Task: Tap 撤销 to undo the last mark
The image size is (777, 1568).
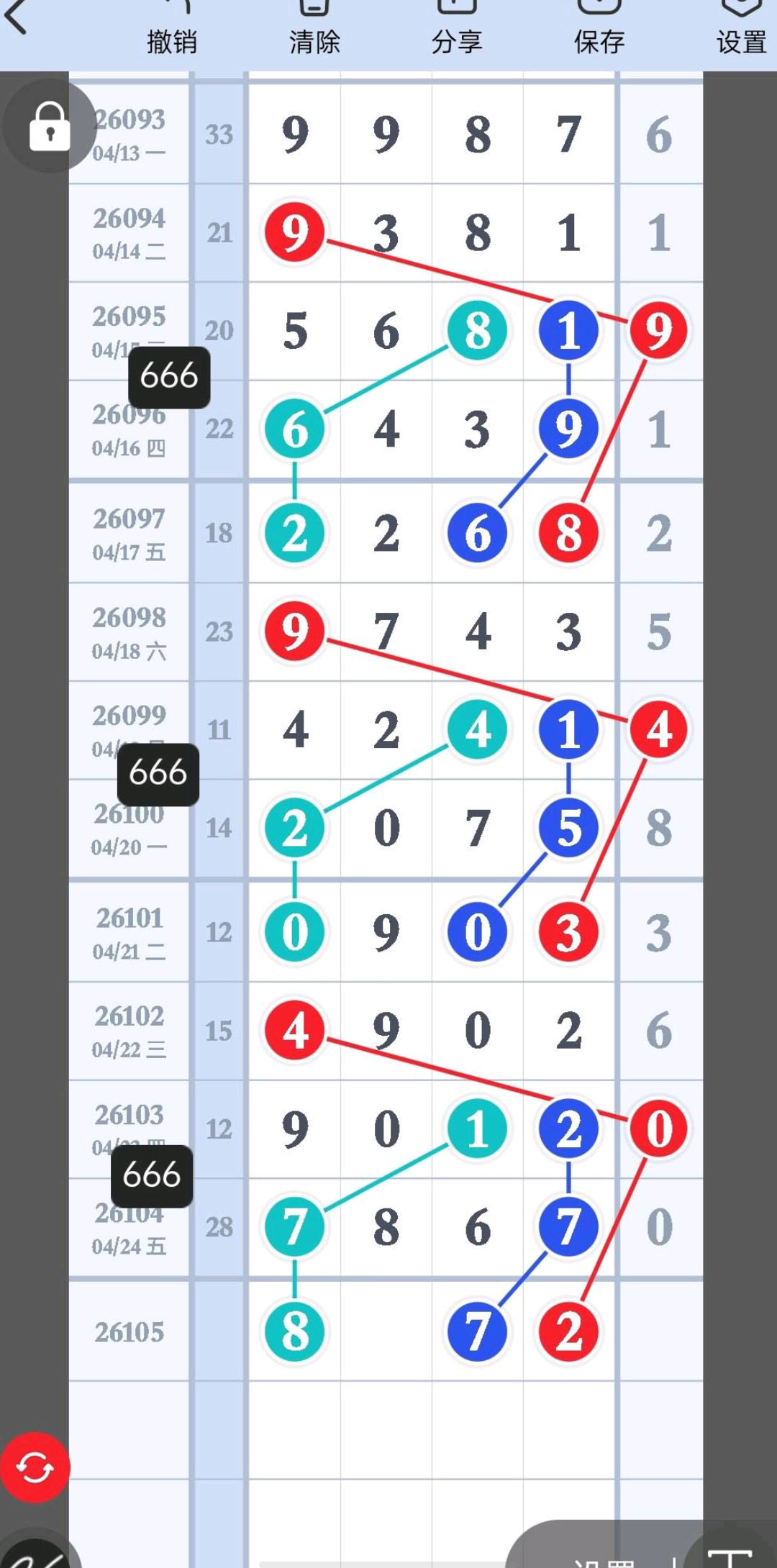Action: pyautogui.click(x=172, y=32)
